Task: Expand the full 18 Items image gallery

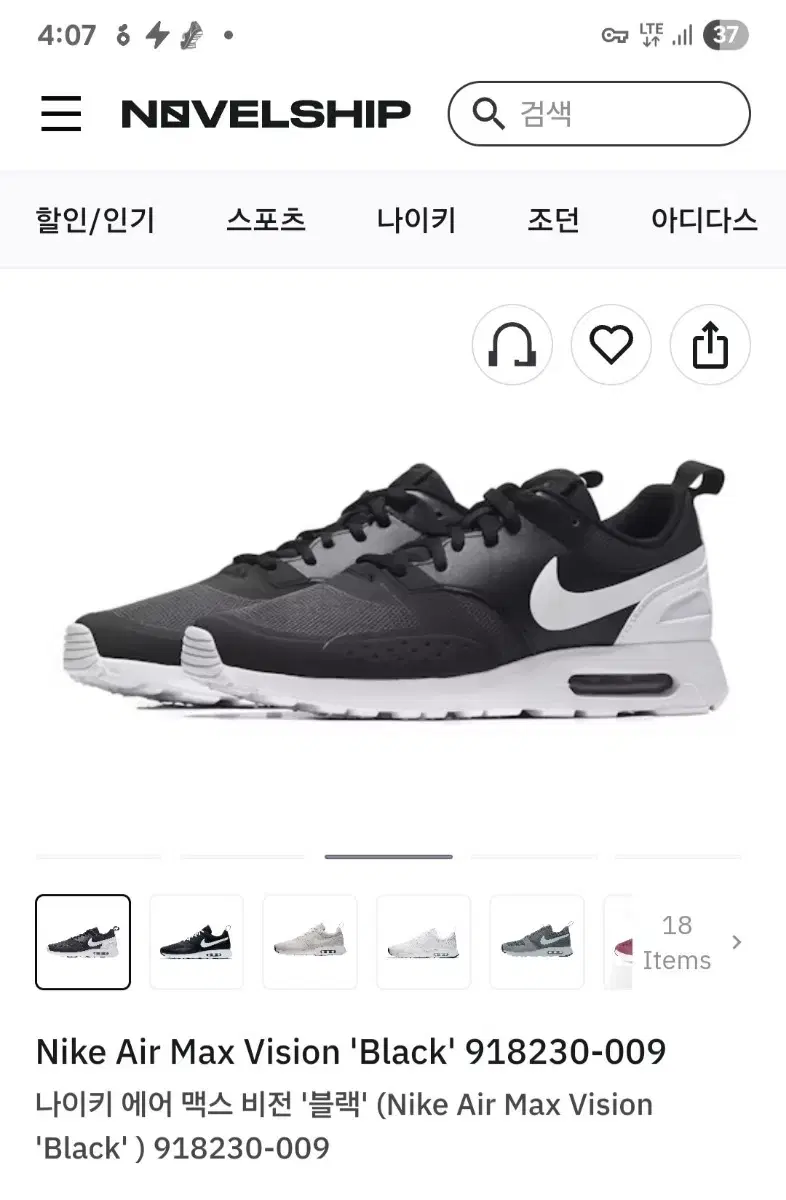Action: [678, 941]
